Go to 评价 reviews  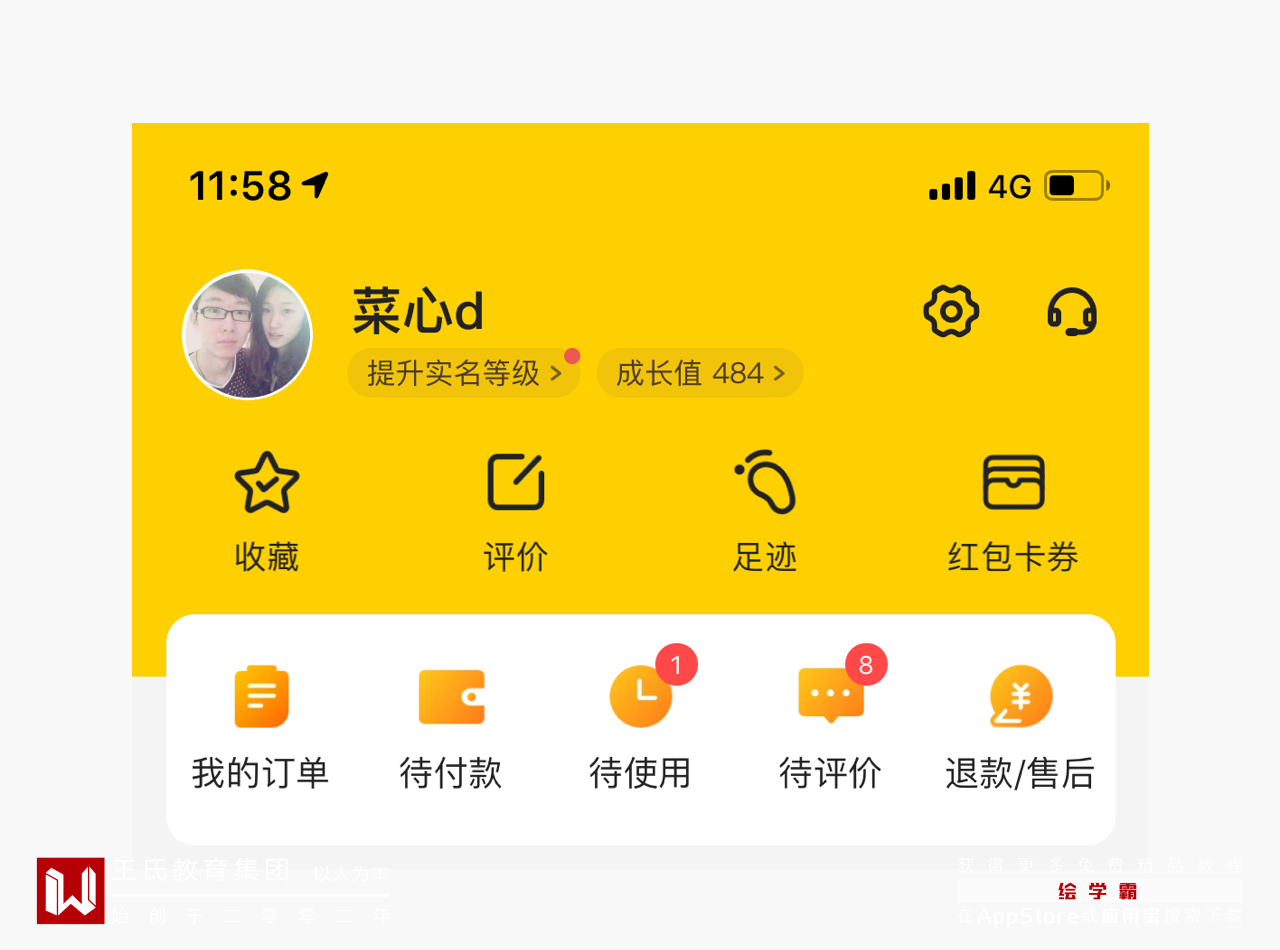click(x=516, y=512)
